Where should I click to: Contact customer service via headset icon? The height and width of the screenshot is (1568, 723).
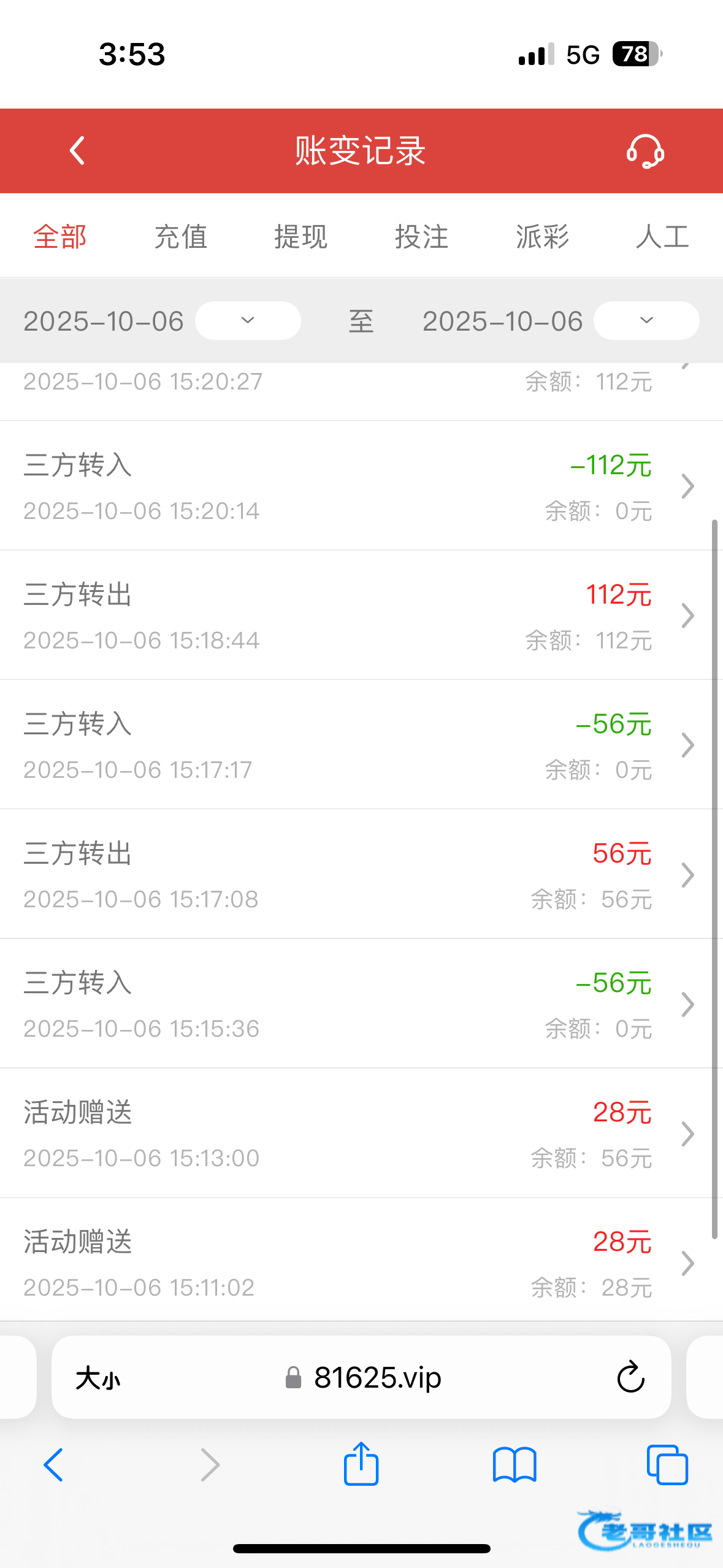point(645,151)
